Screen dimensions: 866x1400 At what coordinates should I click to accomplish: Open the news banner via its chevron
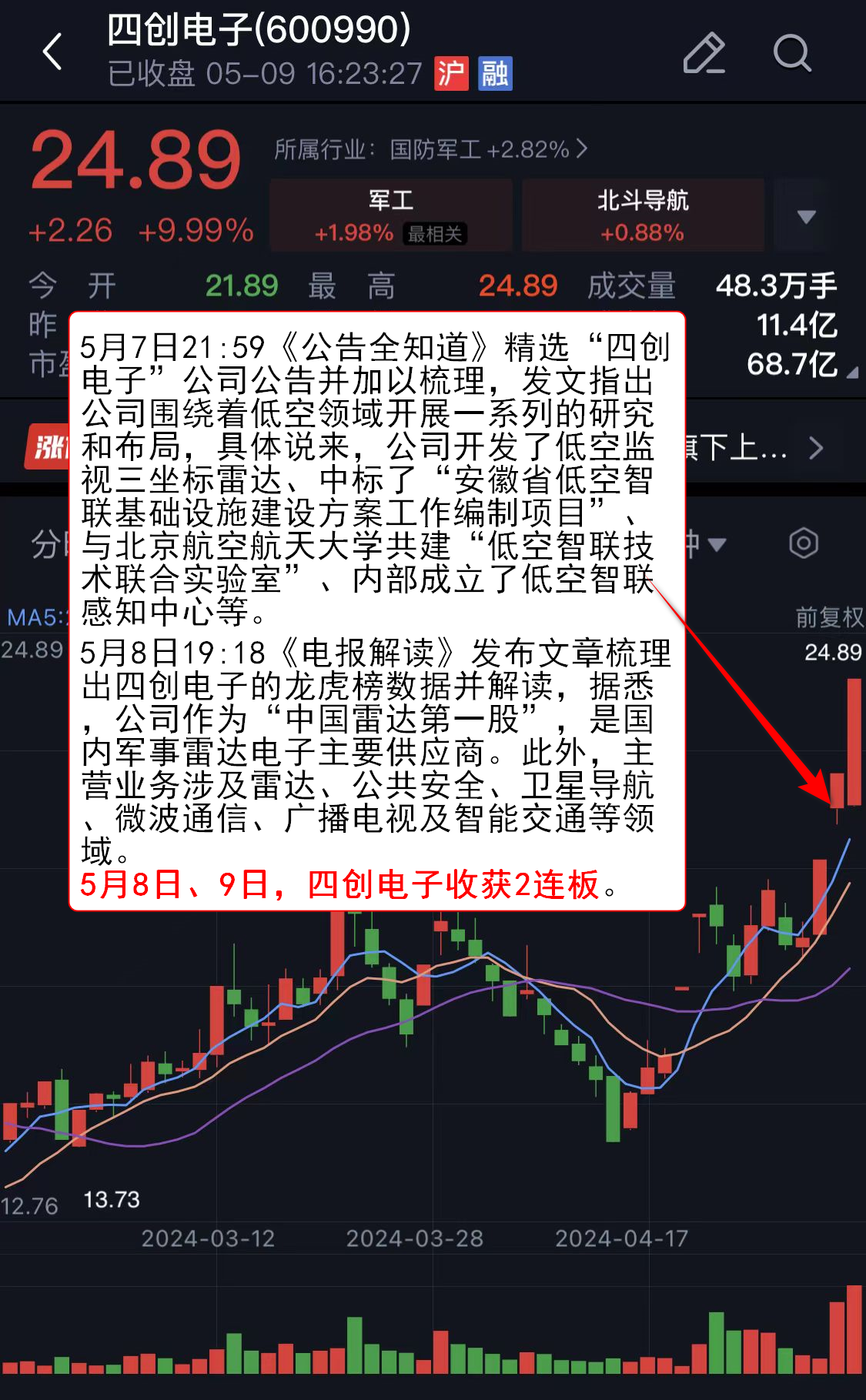click(x=817, y=447)
